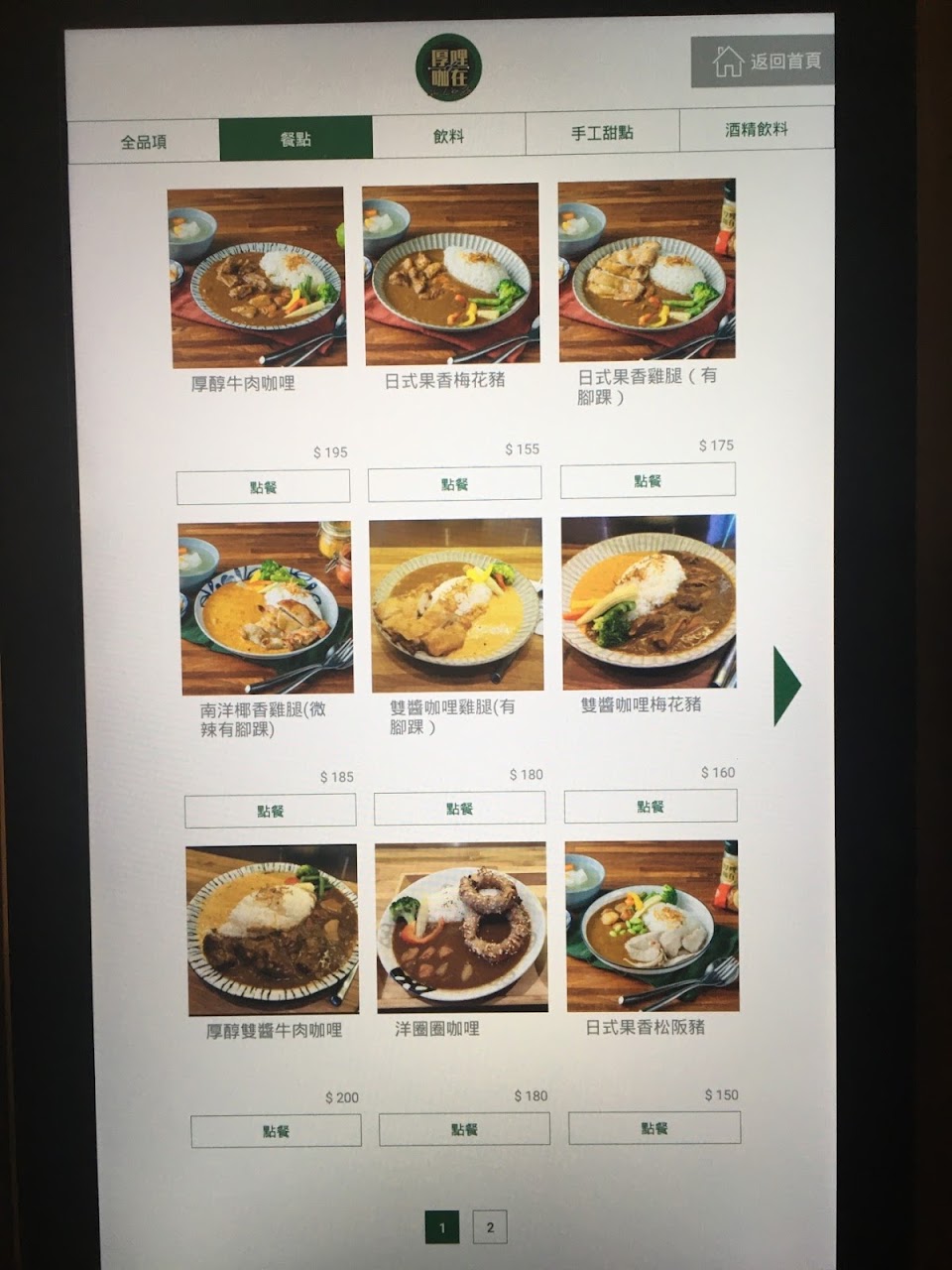Tap 點餐 under 雙醬咖哩梅花豬
Screen dimensions: 952x1270
pyautogui.click(x=651, y=807)
